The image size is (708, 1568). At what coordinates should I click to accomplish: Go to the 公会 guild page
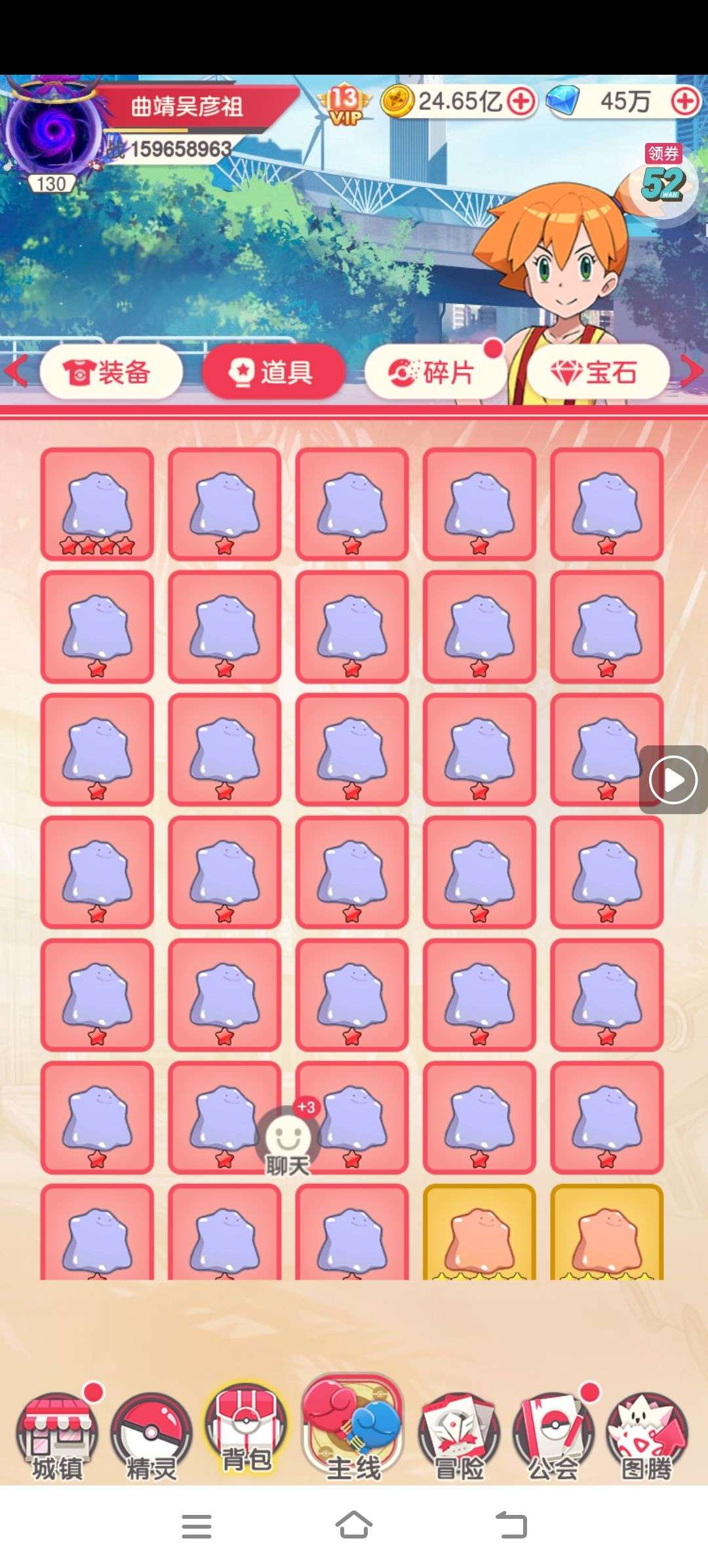coord(552,1437)
